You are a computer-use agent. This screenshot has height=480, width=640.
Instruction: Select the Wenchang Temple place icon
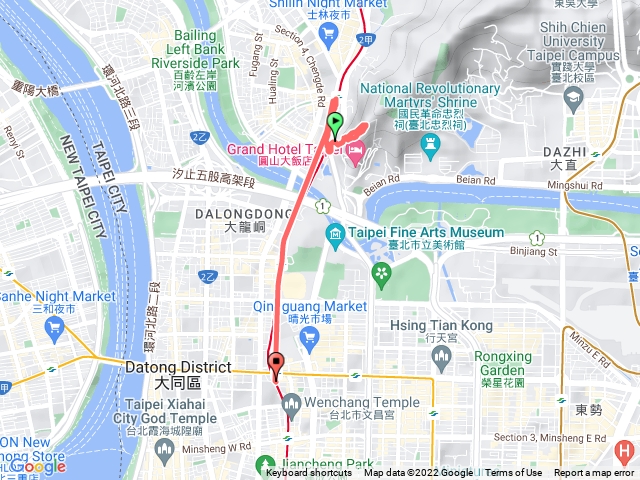(x=292, y=404)
